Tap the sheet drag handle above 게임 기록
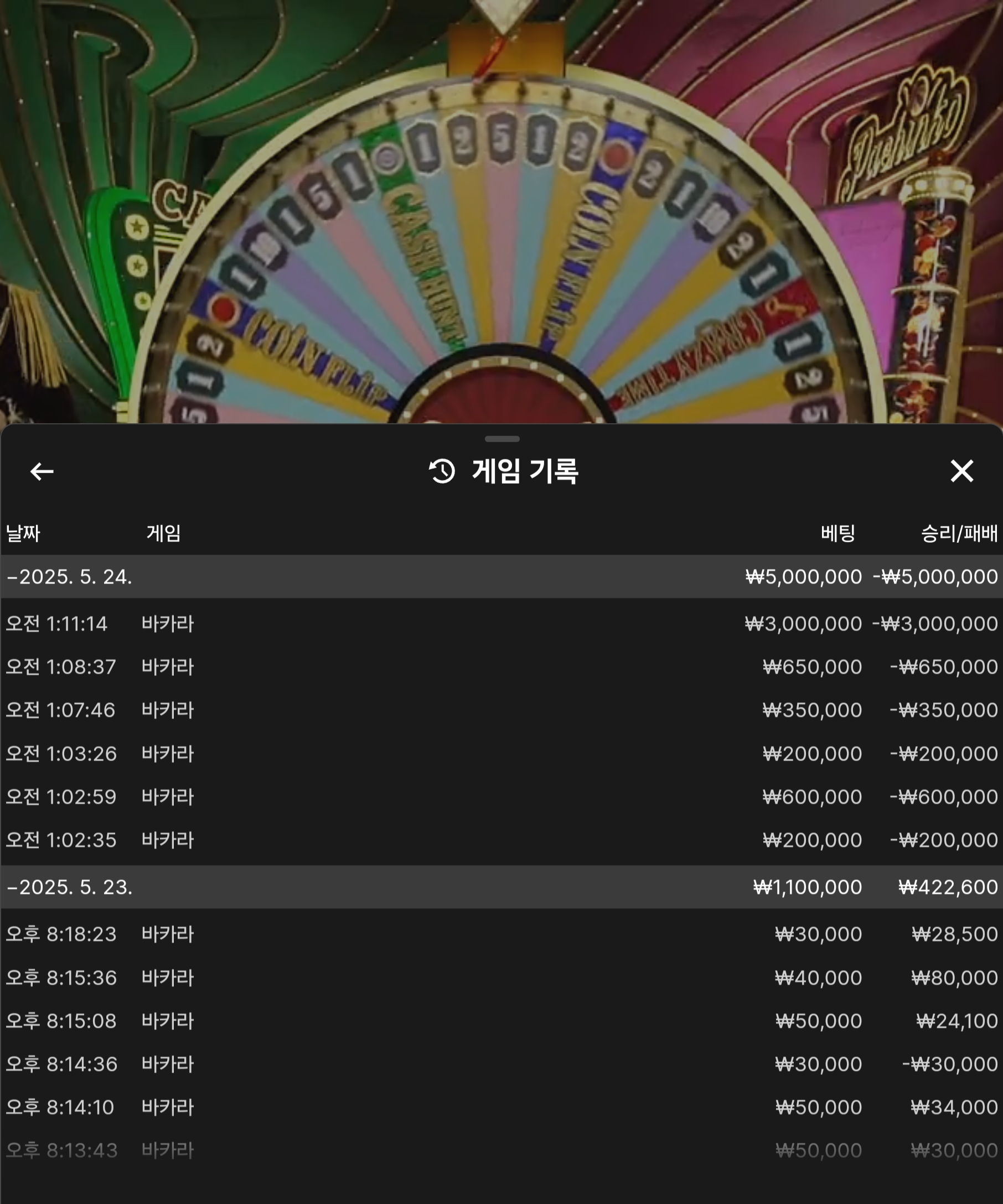1003x1204 pixels. (x=502, y=439)
